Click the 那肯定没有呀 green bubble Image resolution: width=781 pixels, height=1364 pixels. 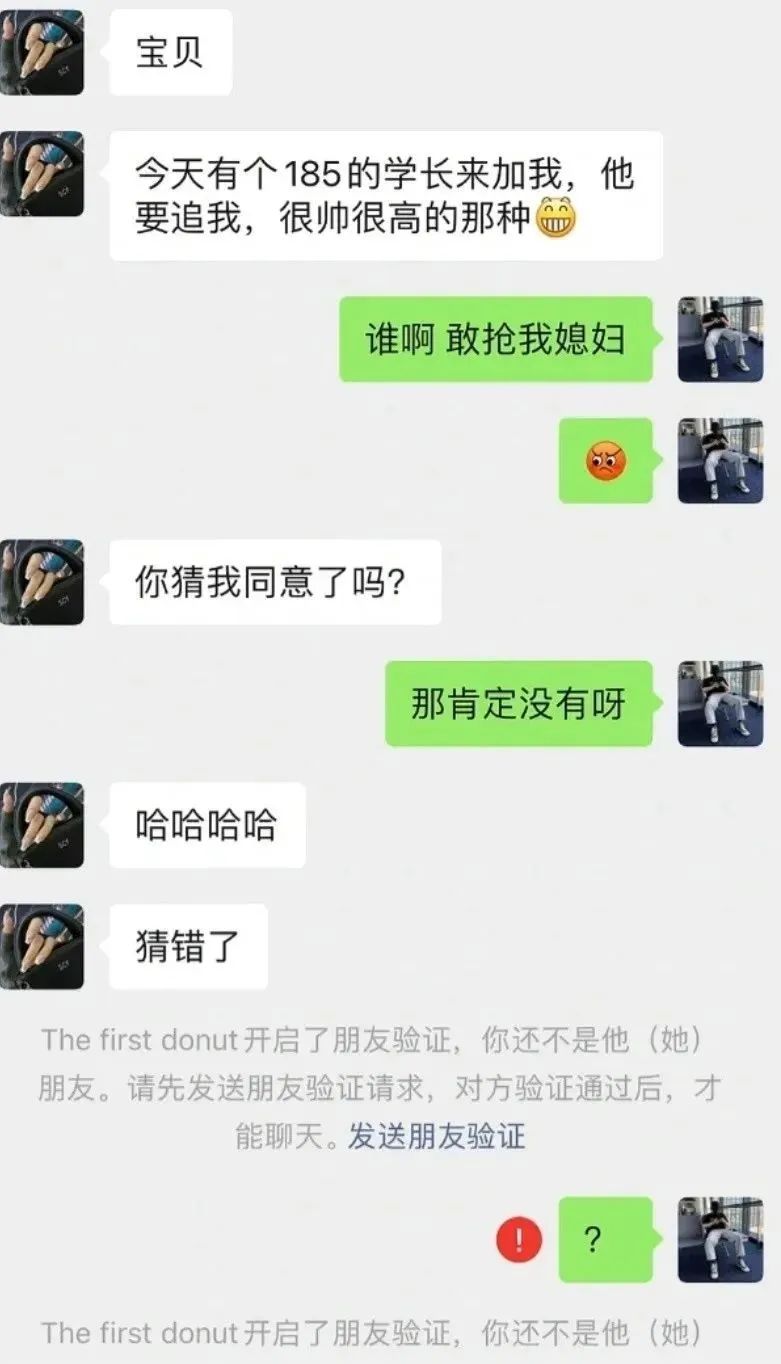pos(518,703)
